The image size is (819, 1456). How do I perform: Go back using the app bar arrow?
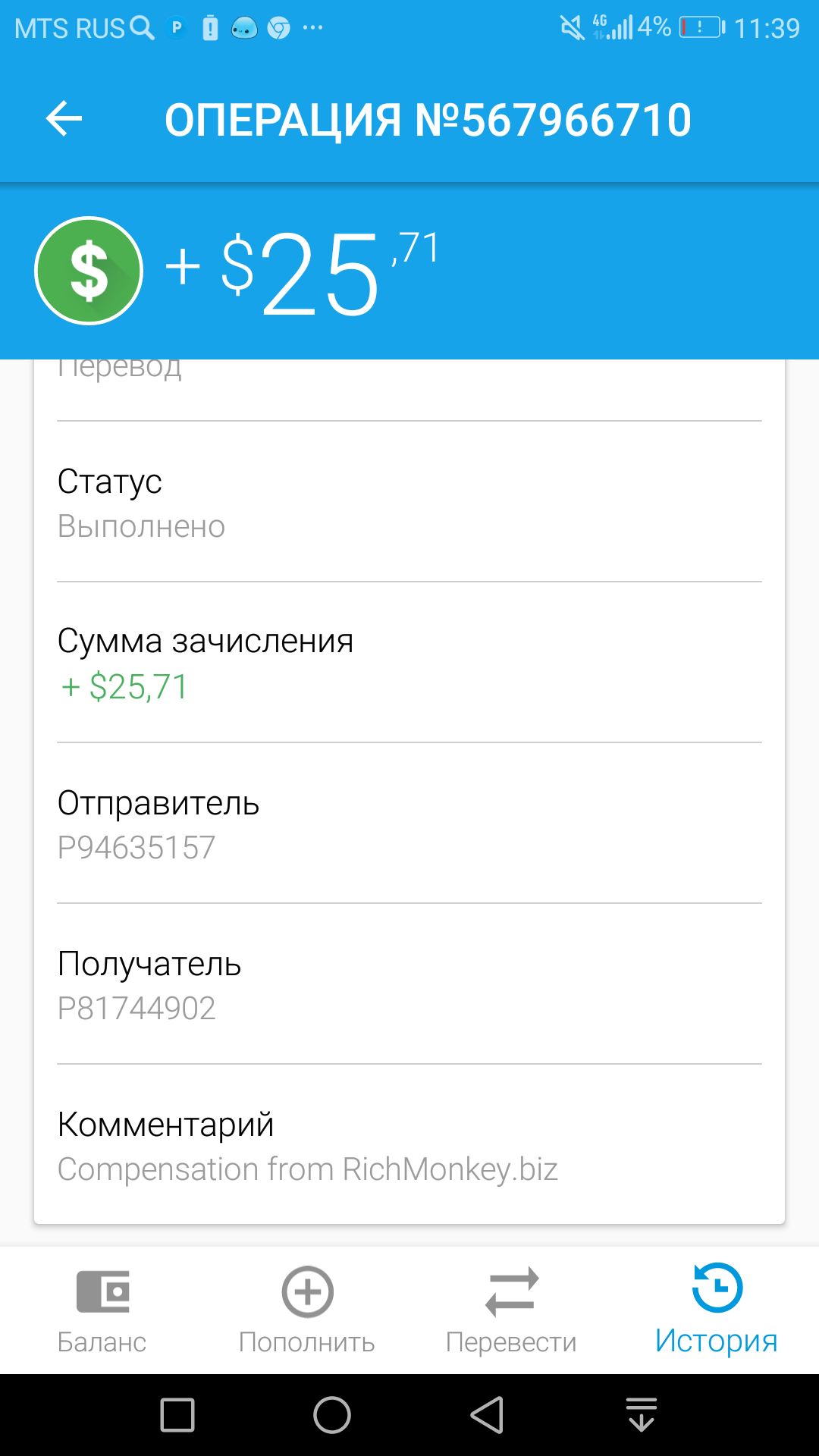point(64,119)
